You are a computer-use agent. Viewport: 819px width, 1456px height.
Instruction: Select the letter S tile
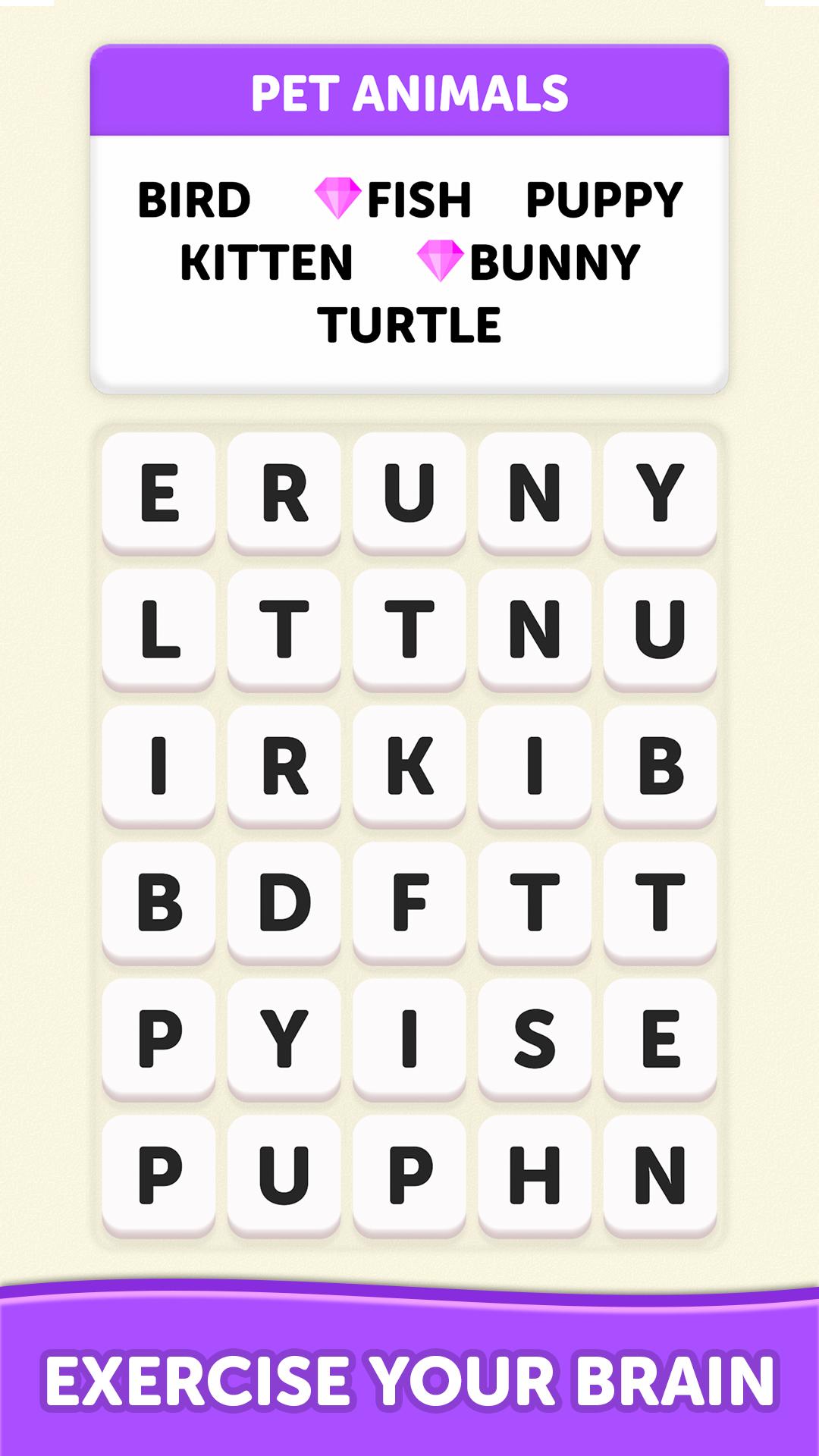point(535,1038)
